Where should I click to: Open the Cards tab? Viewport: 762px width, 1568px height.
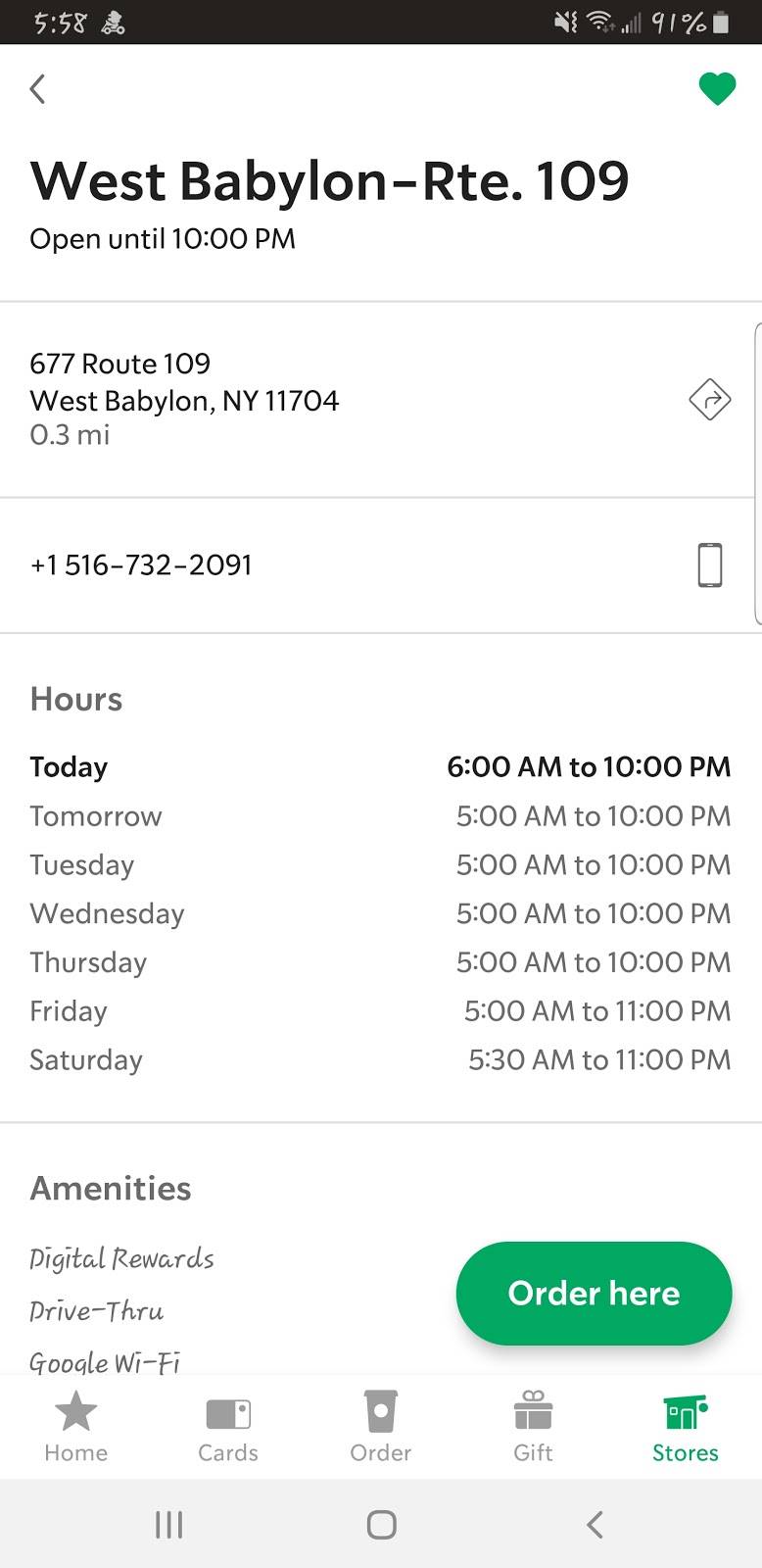pos(228,1427)
